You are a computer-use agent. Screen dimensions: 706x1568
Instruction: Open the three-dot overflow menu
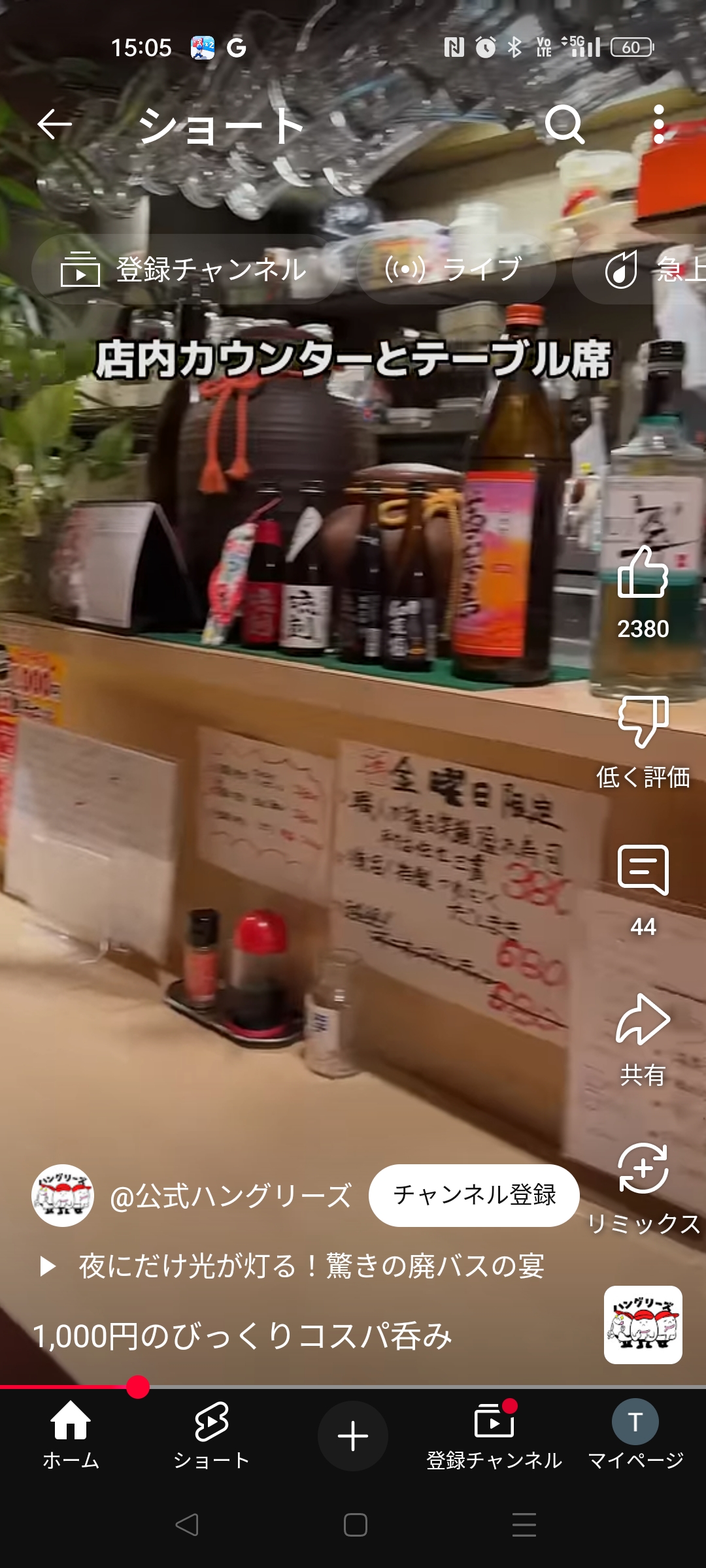659,124
